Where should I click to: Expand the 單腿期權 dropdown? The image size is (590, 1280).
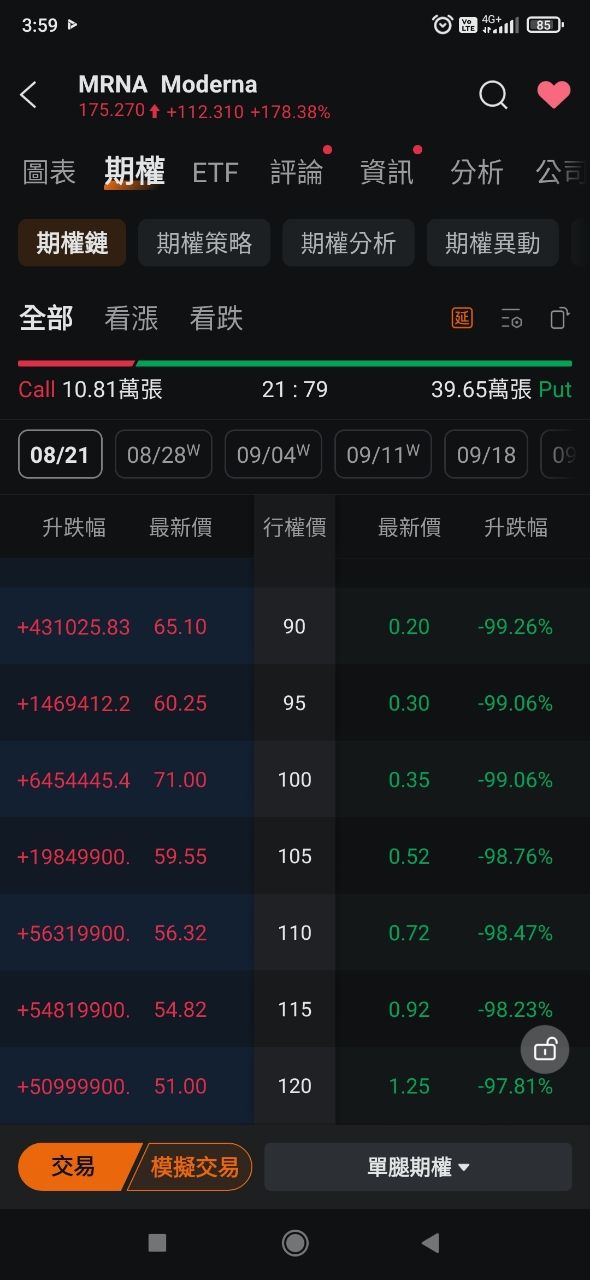(x=418, y=1167)
